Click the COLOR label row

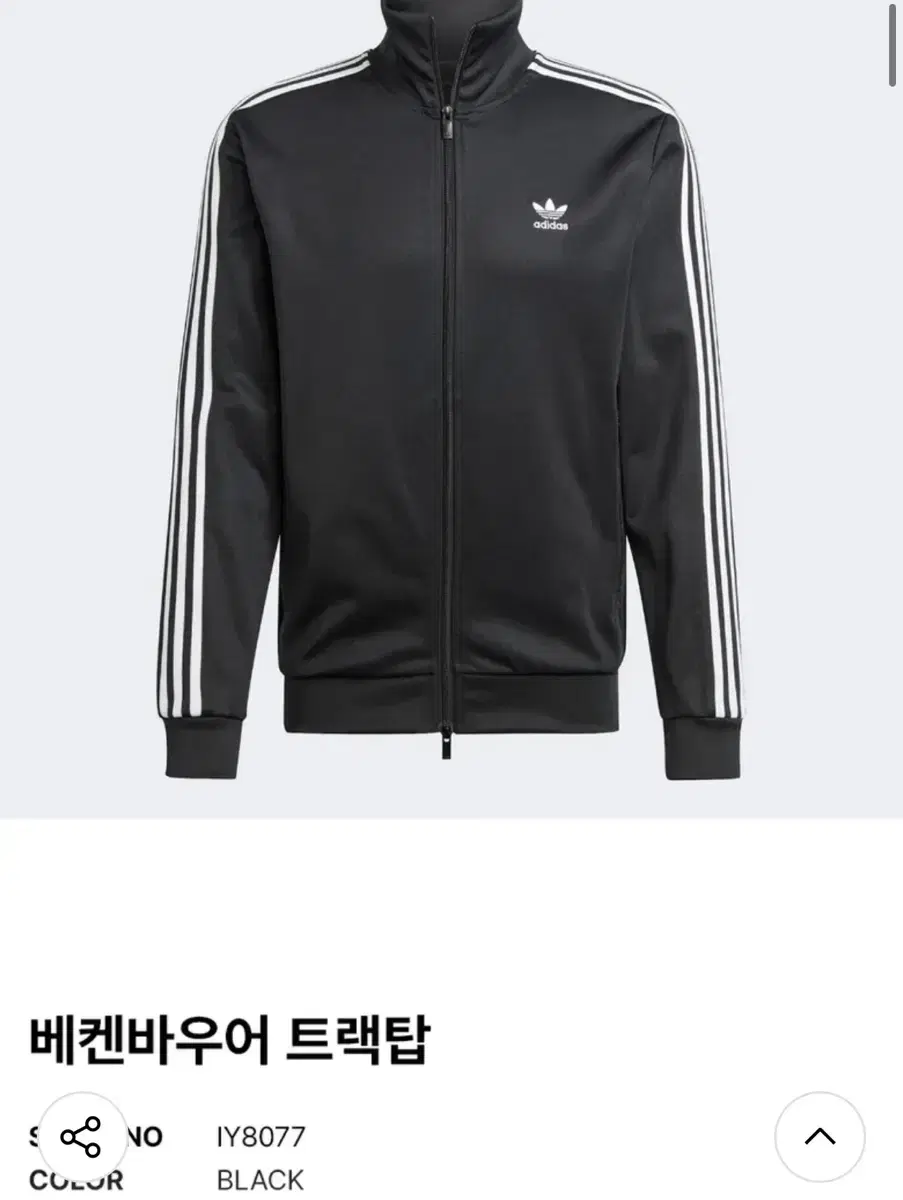point(75,1180)
